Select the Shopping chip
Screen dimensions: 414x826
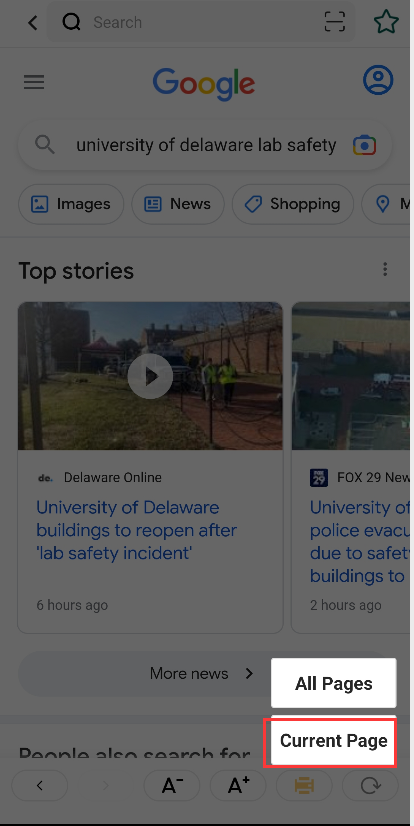click(293, 204)
